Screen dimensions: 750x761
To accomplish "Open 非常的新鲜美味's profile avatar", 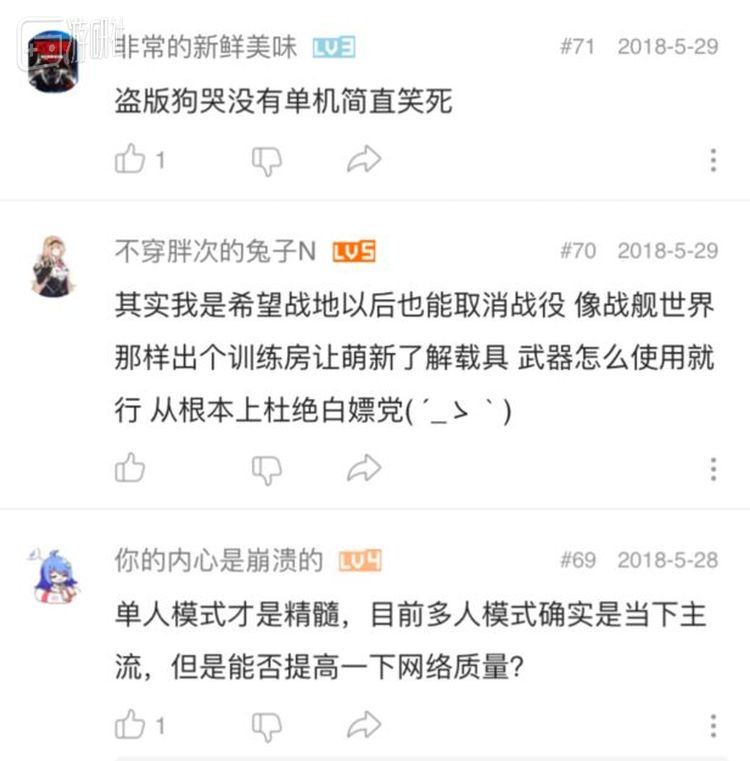I will (x=55, y=62).
